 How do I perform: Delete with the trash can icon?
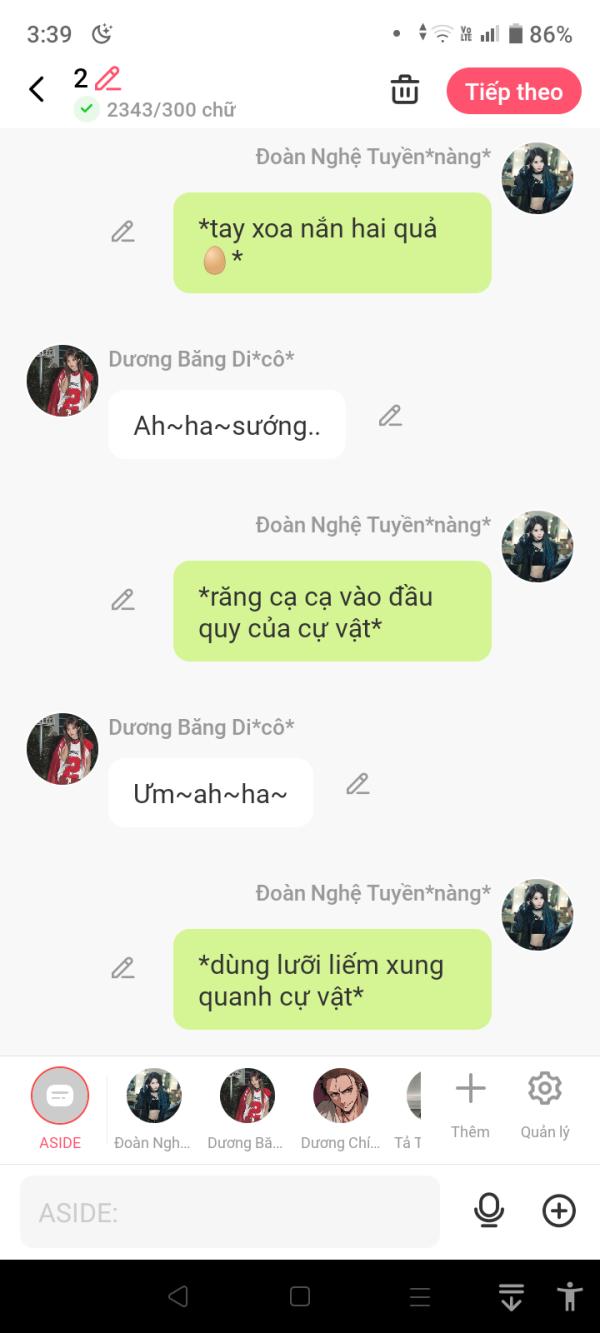click(x=405, y=90)
